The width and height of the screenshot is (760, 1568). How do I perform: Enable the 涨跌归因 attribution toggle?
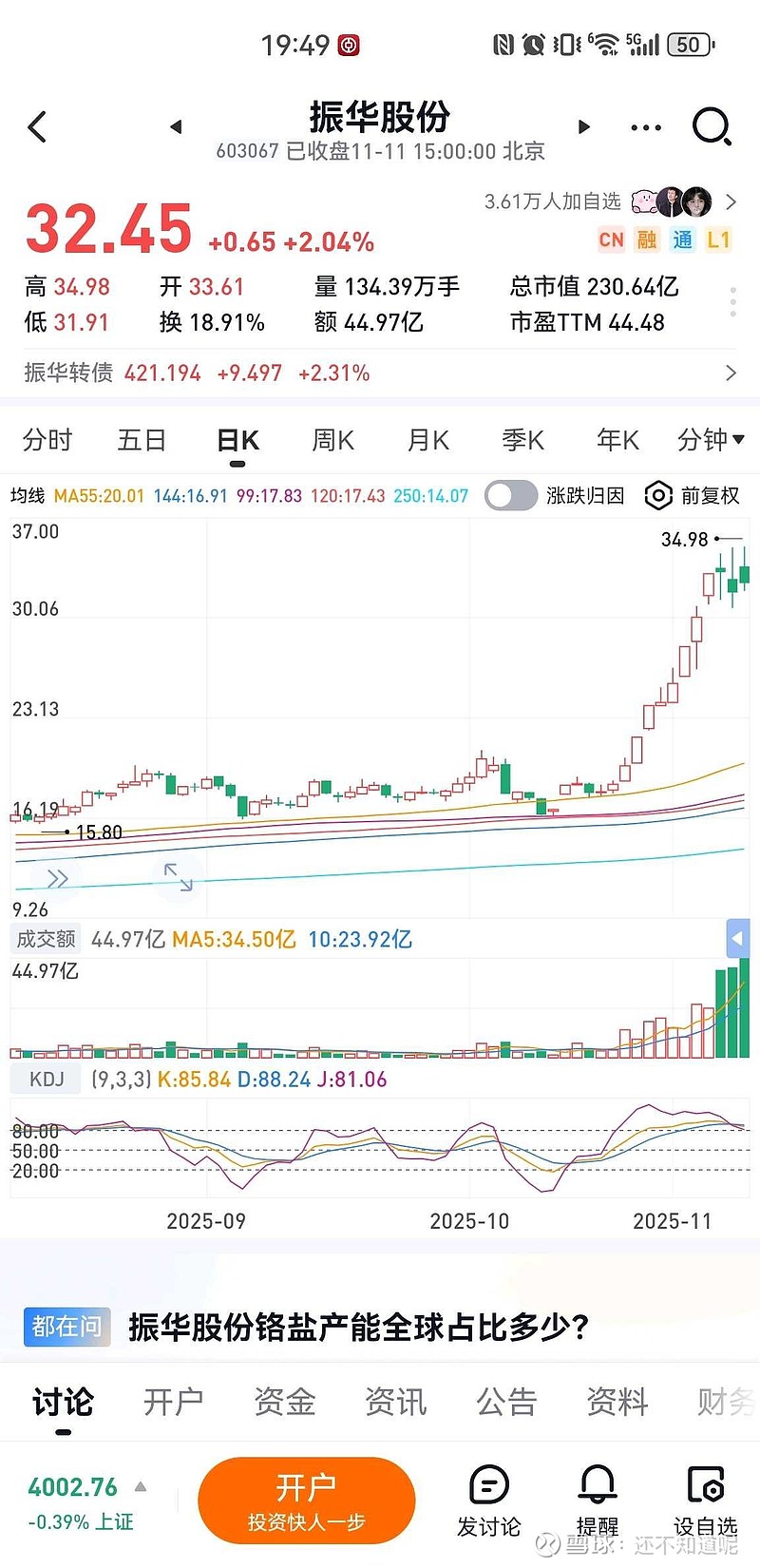[x=511, y=495]
